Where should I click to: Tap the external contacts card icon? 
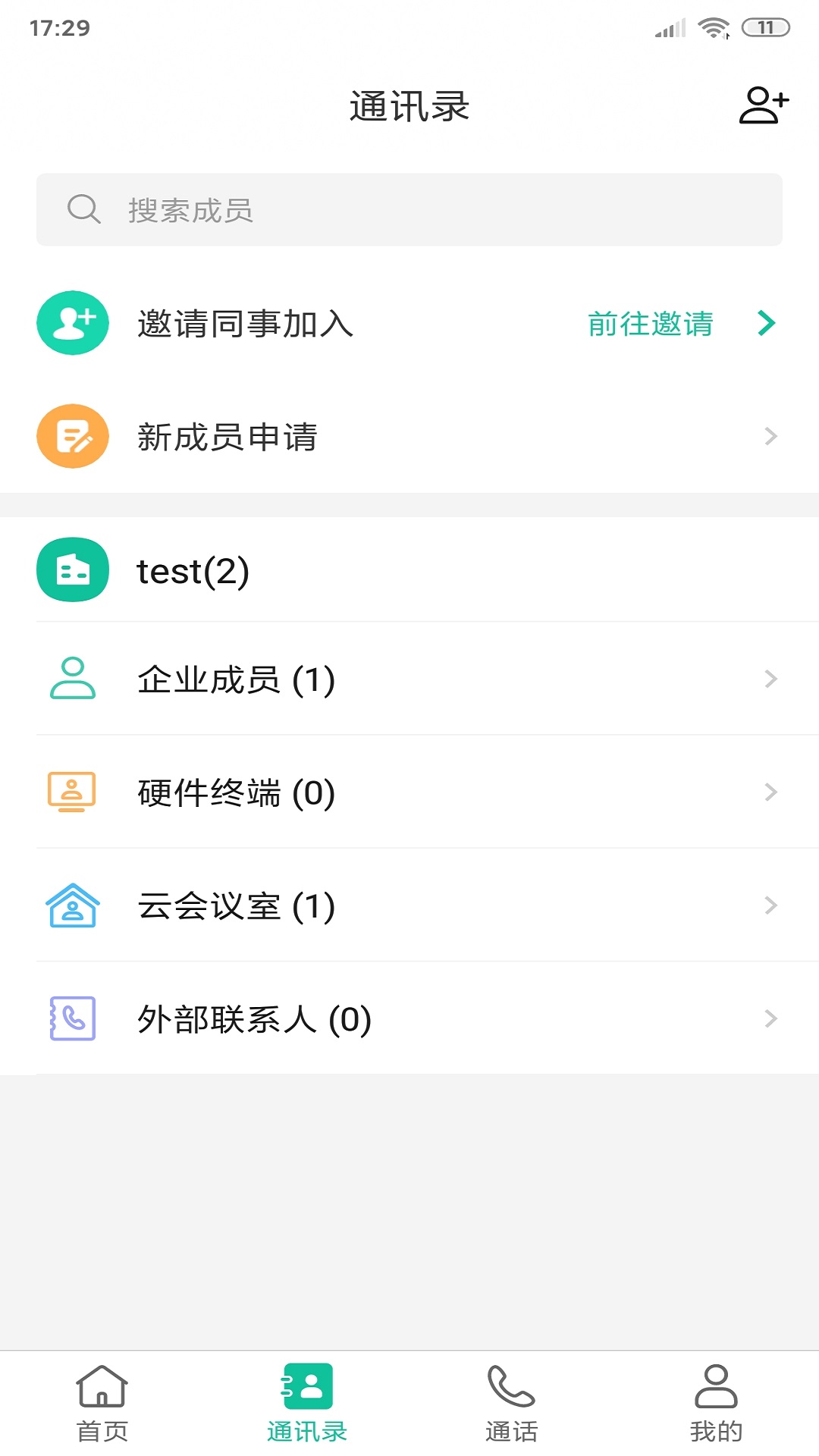tap(72, 1018)
